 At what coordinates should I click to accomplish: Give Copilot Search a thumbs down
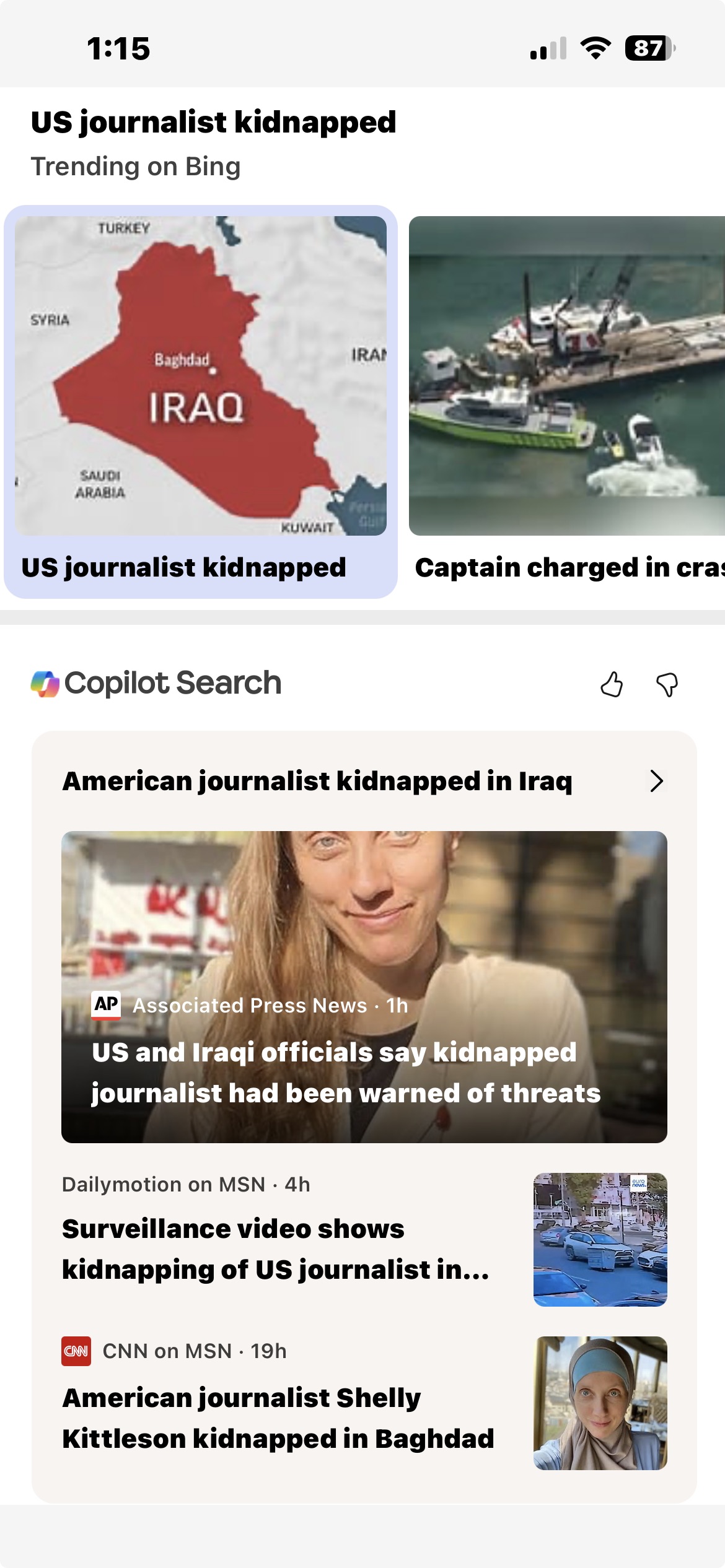click(667, 684)
